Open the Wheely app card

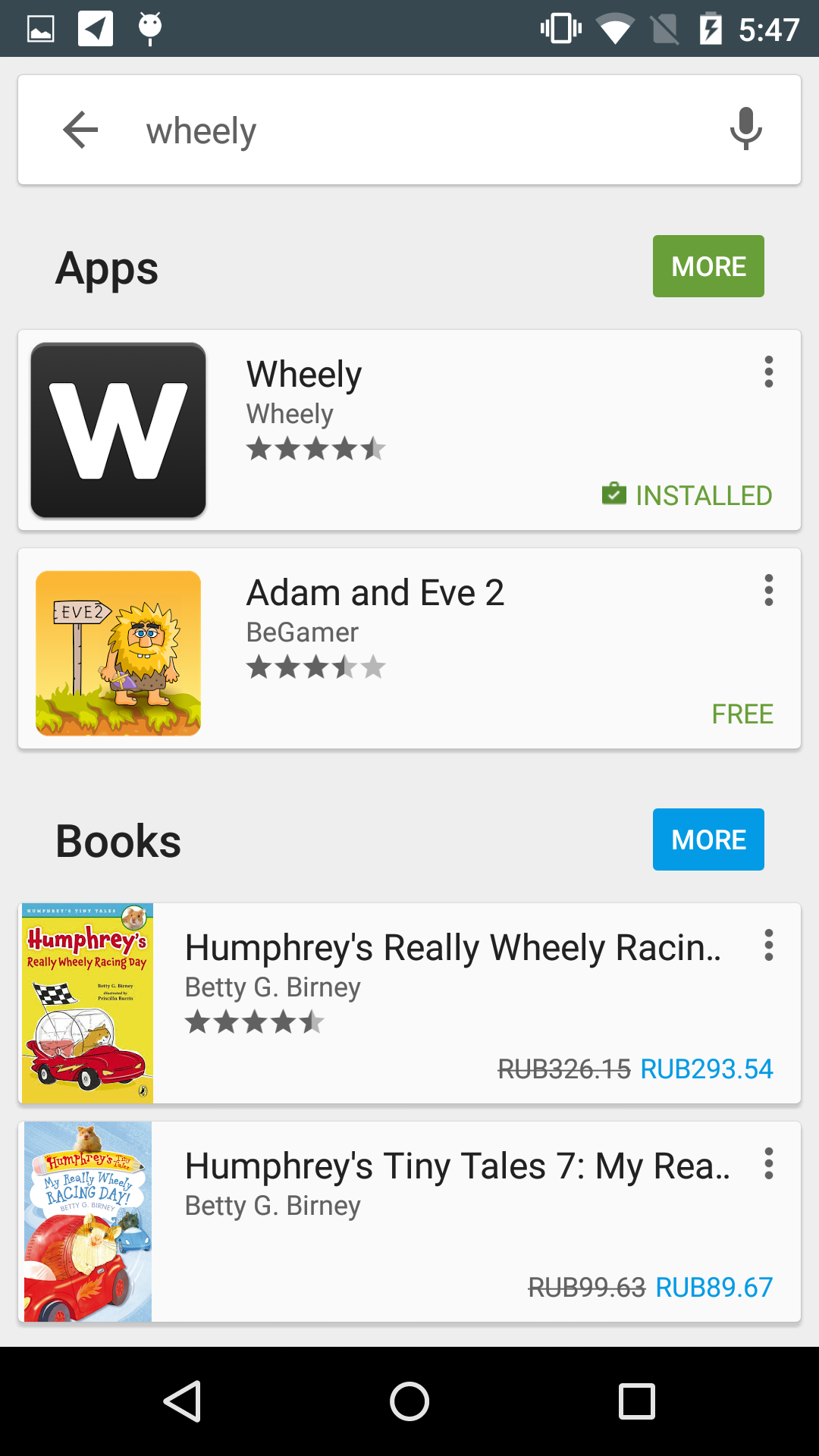pos(409,430)
